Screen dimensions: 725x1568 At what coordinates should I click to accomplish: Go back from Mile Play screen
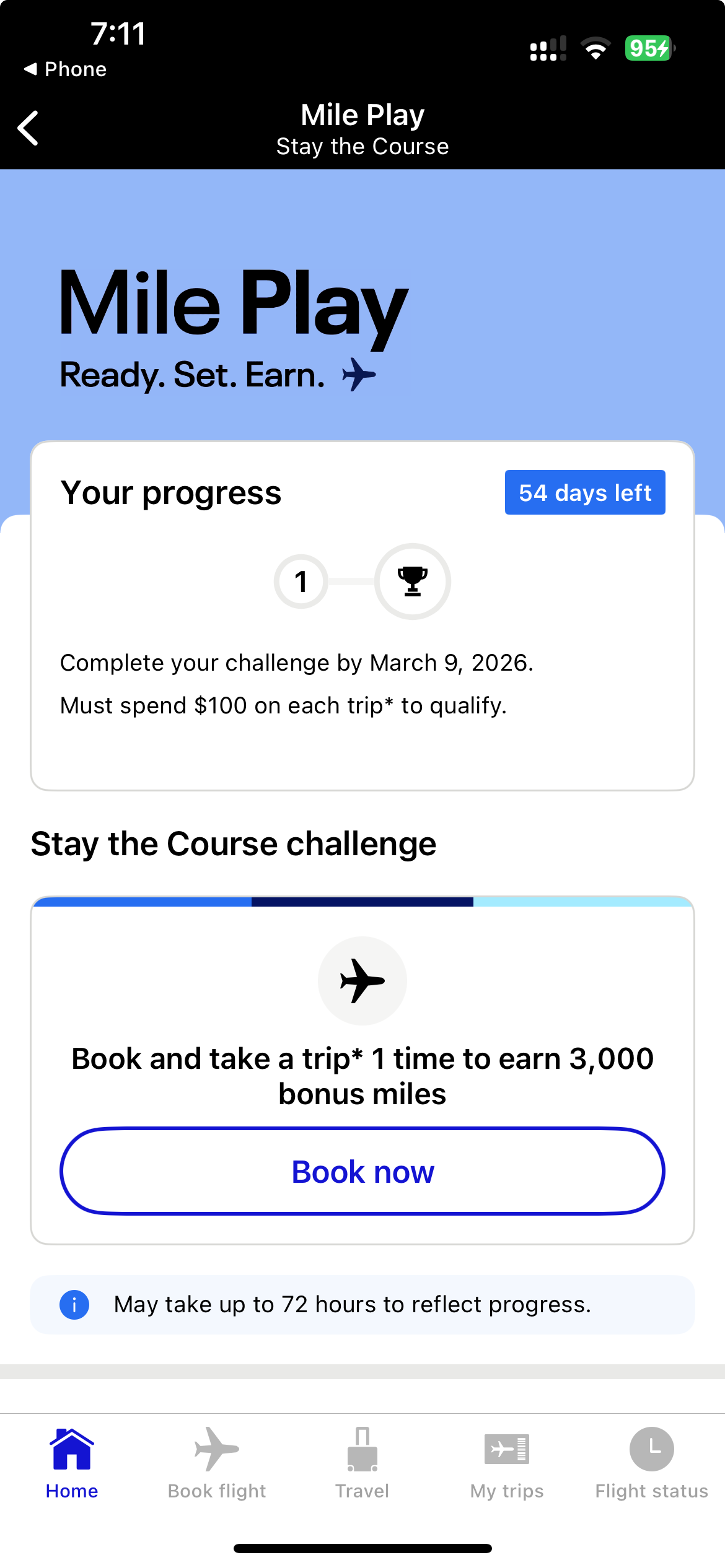(x=29, y=128)
